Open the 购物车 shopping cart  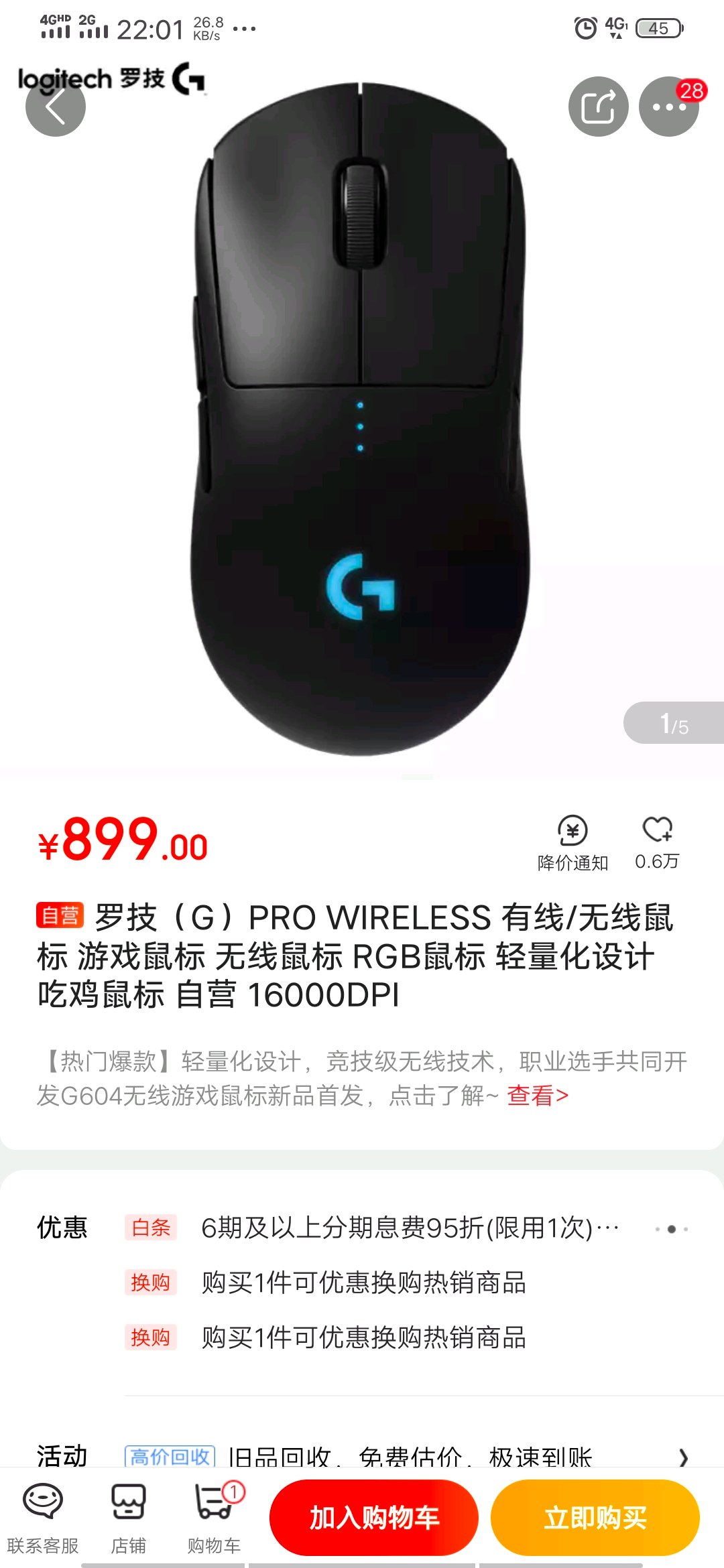(x=215, y=1518)
